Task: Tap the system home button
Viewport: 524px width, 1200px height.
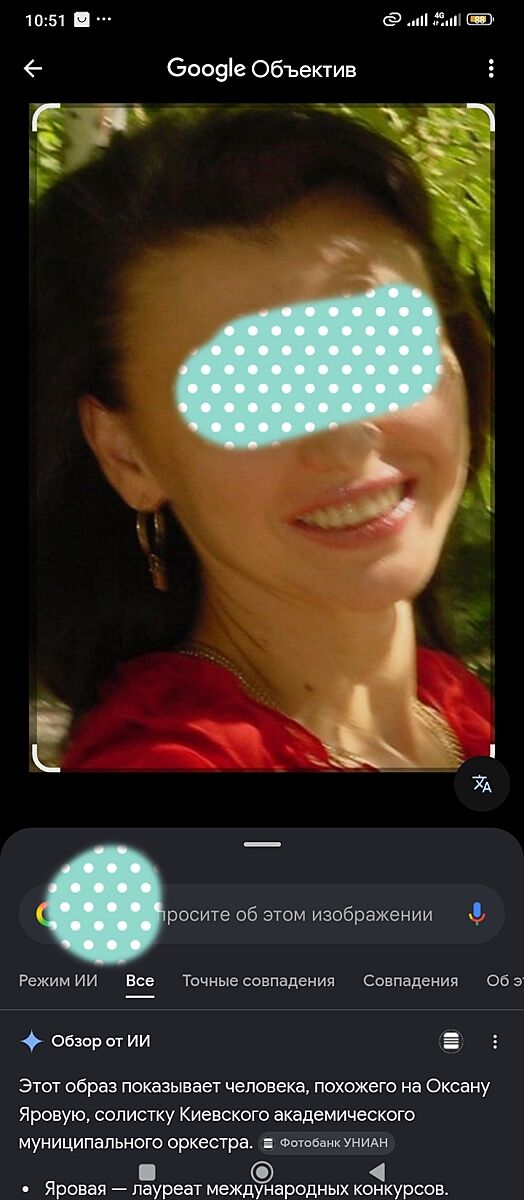Action: (262, 1172)
